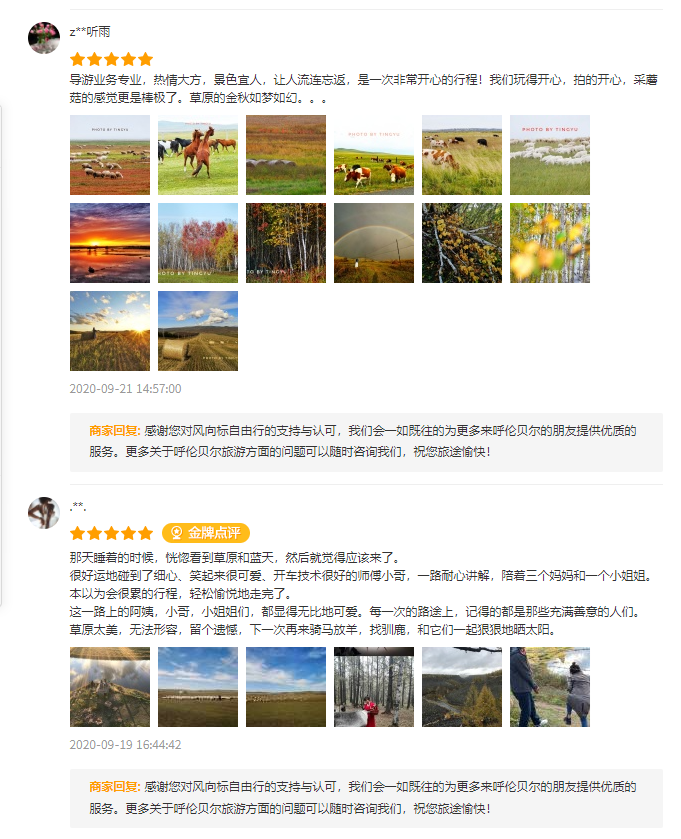Enlarge the cows in tall grass photo

tap(462, 155)
